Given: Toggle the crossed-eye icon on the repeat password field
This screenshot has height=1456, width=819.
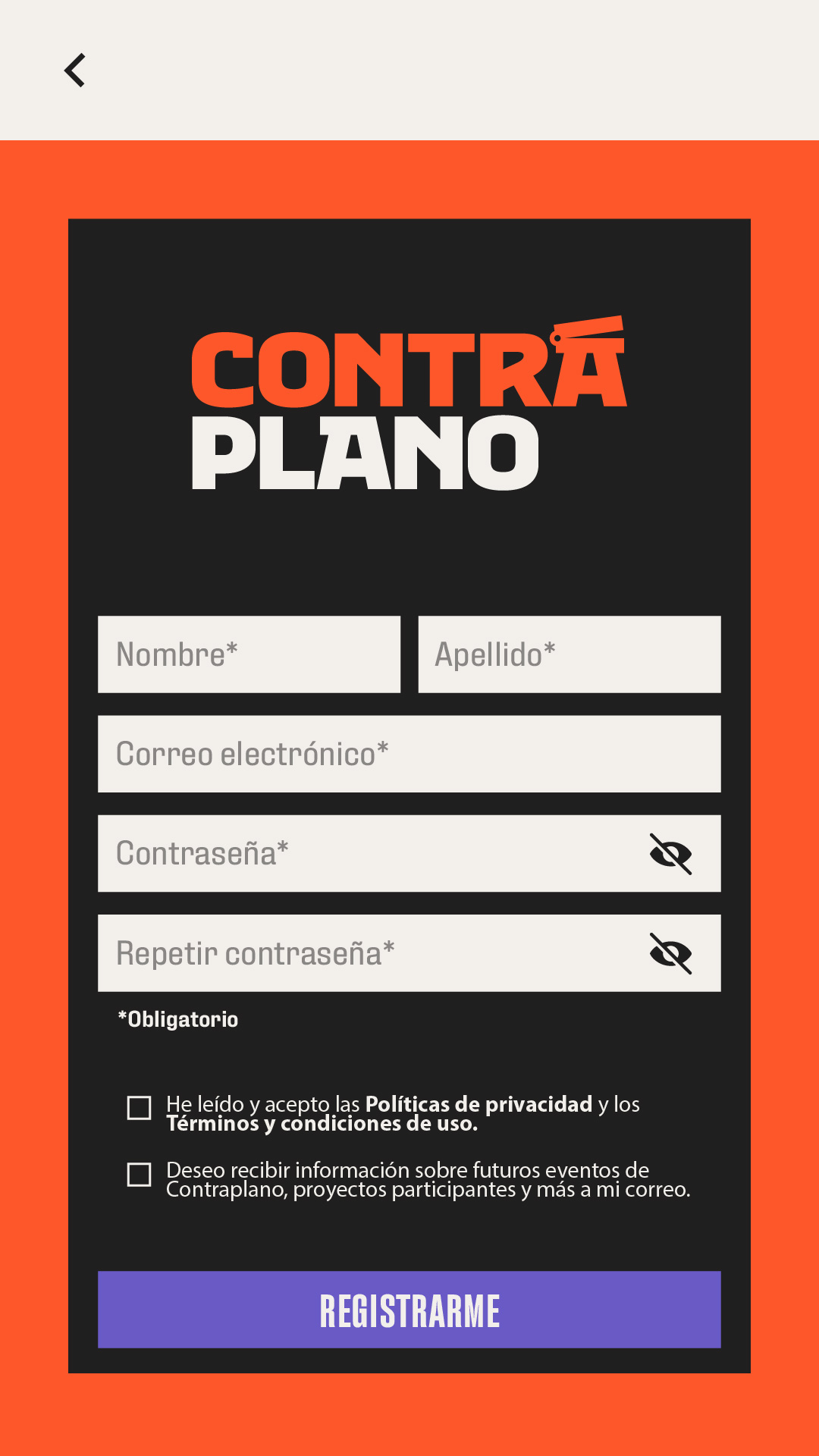Looking at the screenshot, I should (x=670, y=954).
